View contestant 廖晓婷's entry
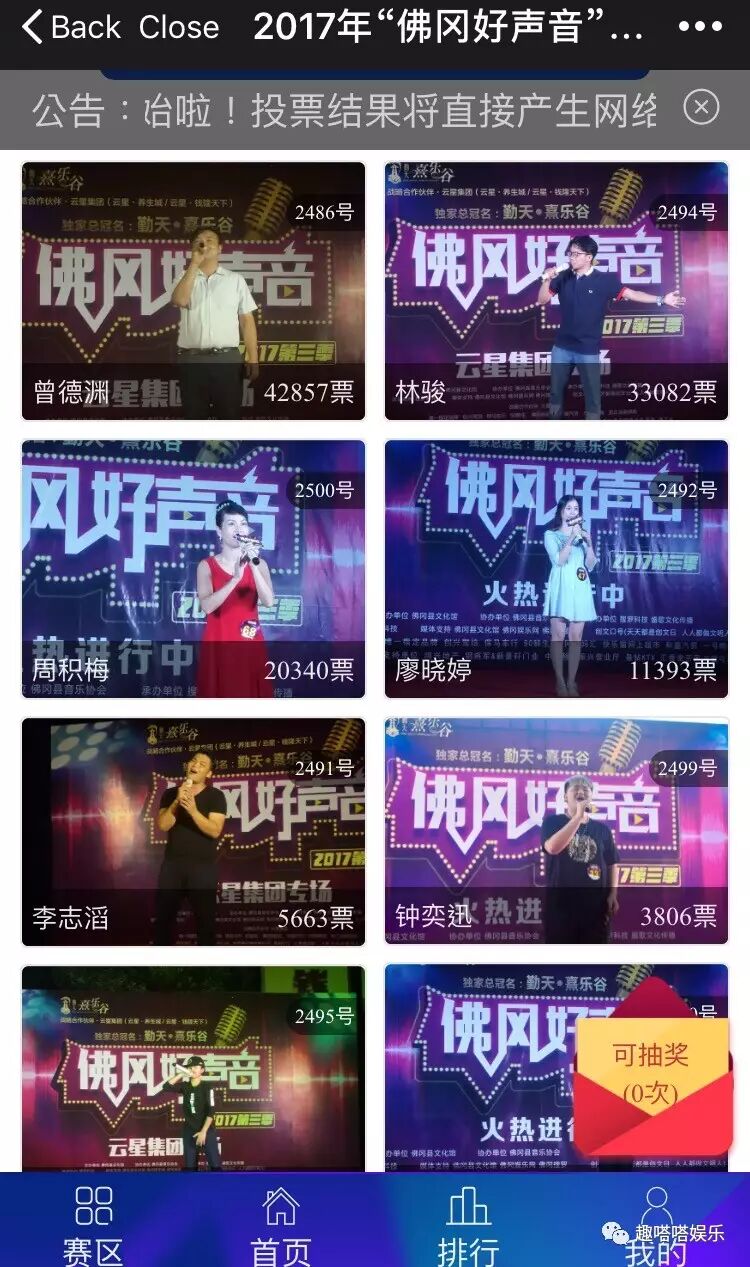Screen dimensions: 750x1267 point(556,569)
